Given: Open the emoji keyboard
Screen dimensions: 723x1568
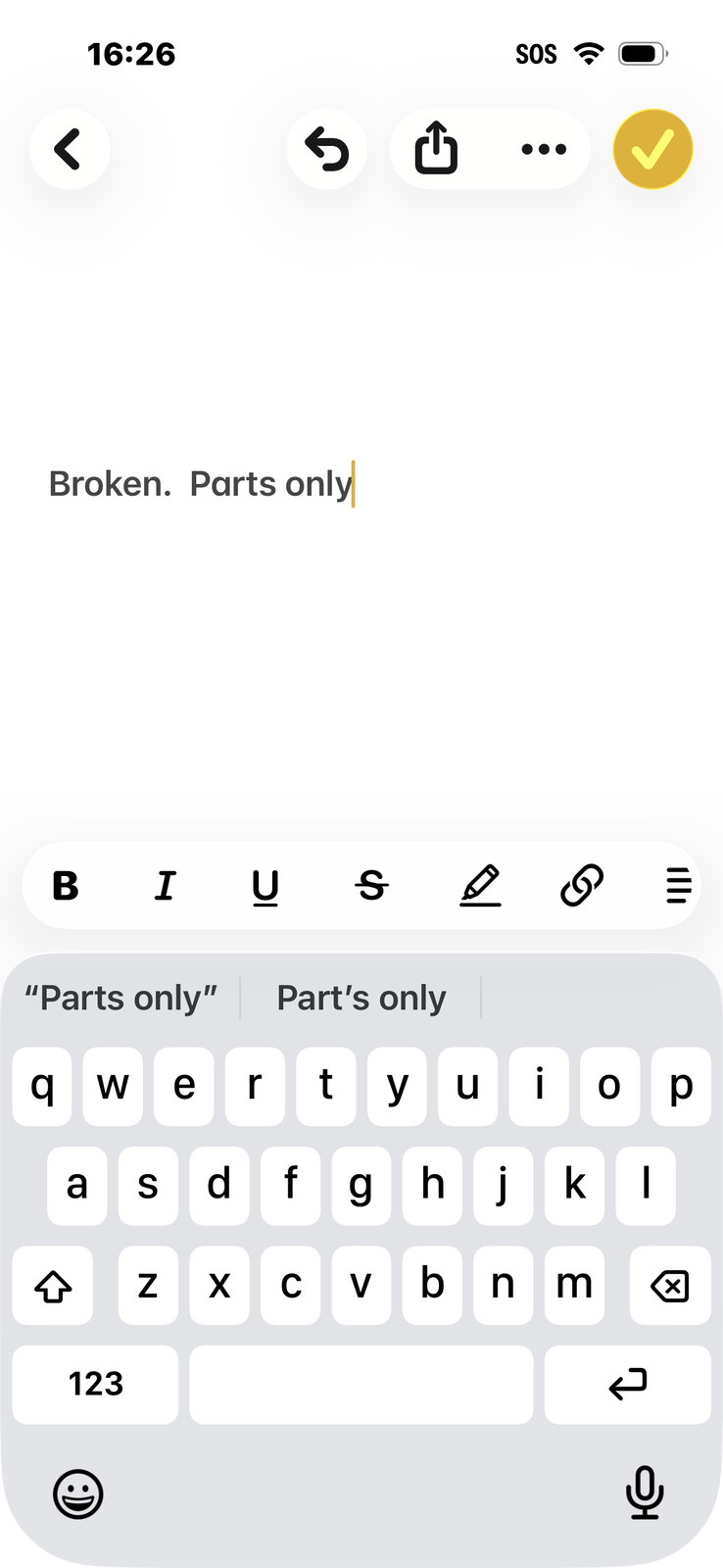Looking at the screenshot, I should tap(77, 1494).
